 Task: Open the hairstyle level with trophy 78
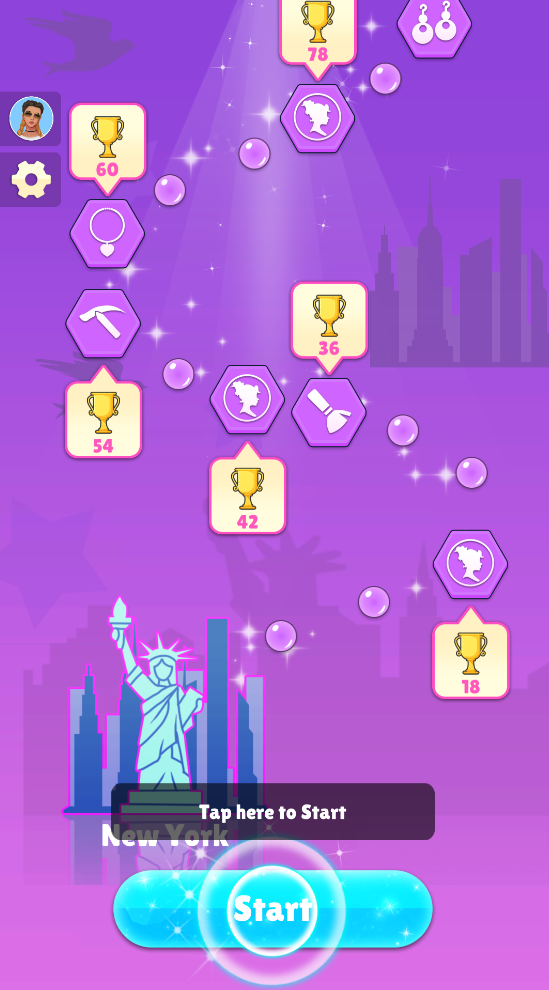click(317, 118)
